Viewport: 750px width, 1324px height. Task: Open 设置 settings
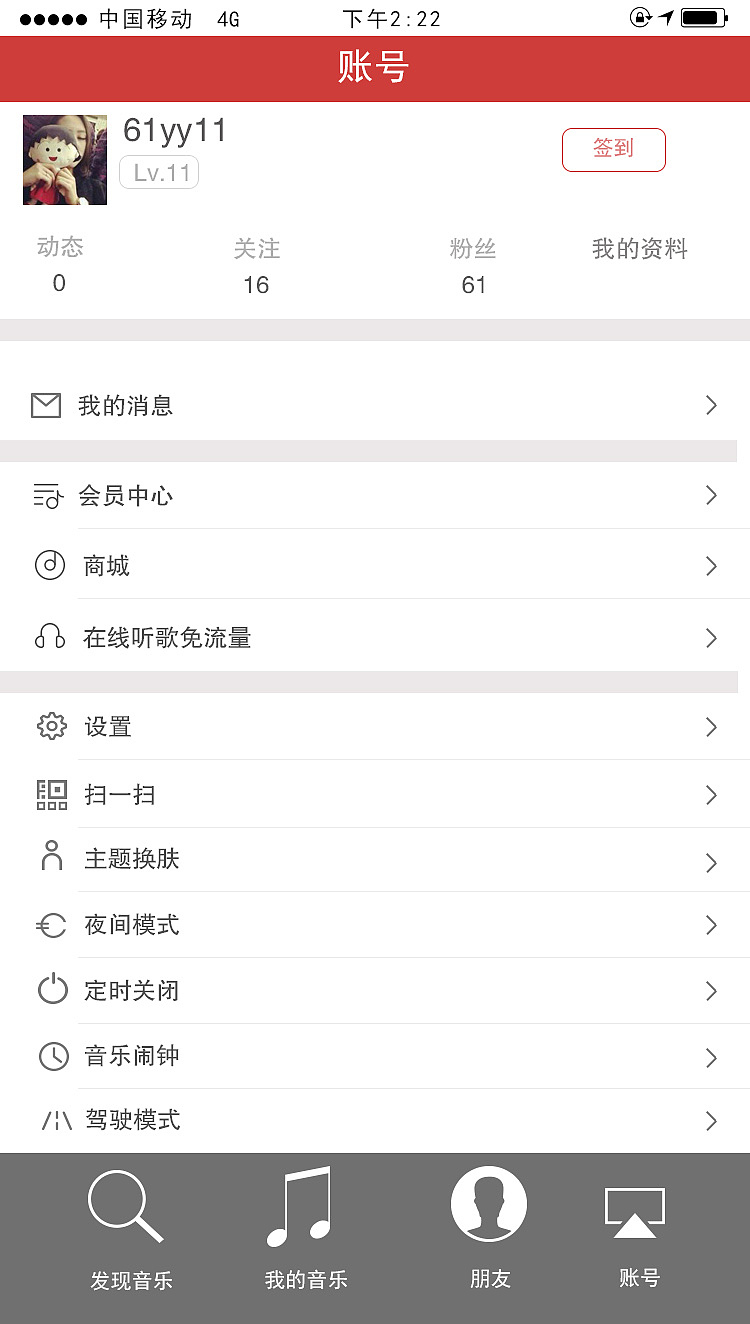pos(374,727)
